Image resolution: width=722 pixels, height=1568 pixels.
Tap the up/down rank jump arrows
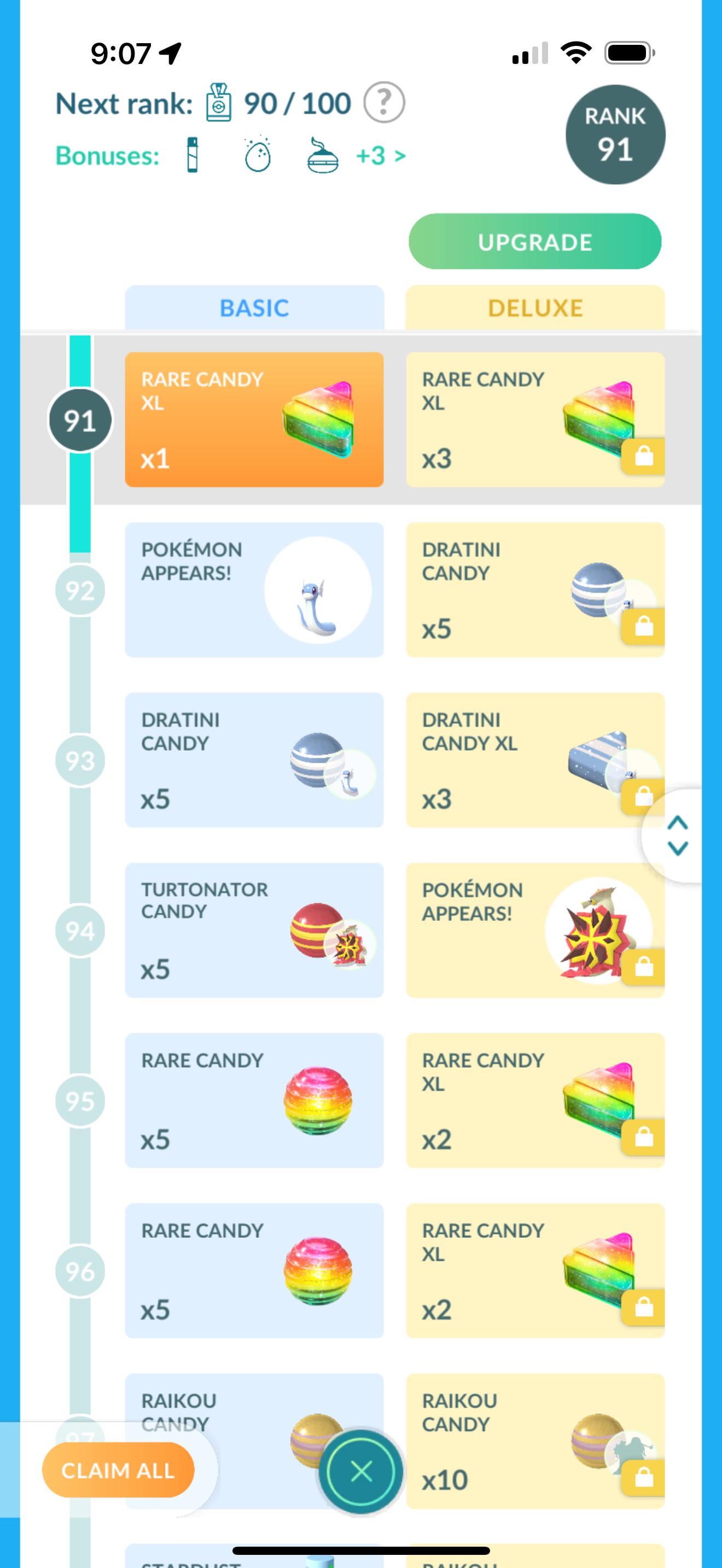pyautogui.click(x=677, y=835)
